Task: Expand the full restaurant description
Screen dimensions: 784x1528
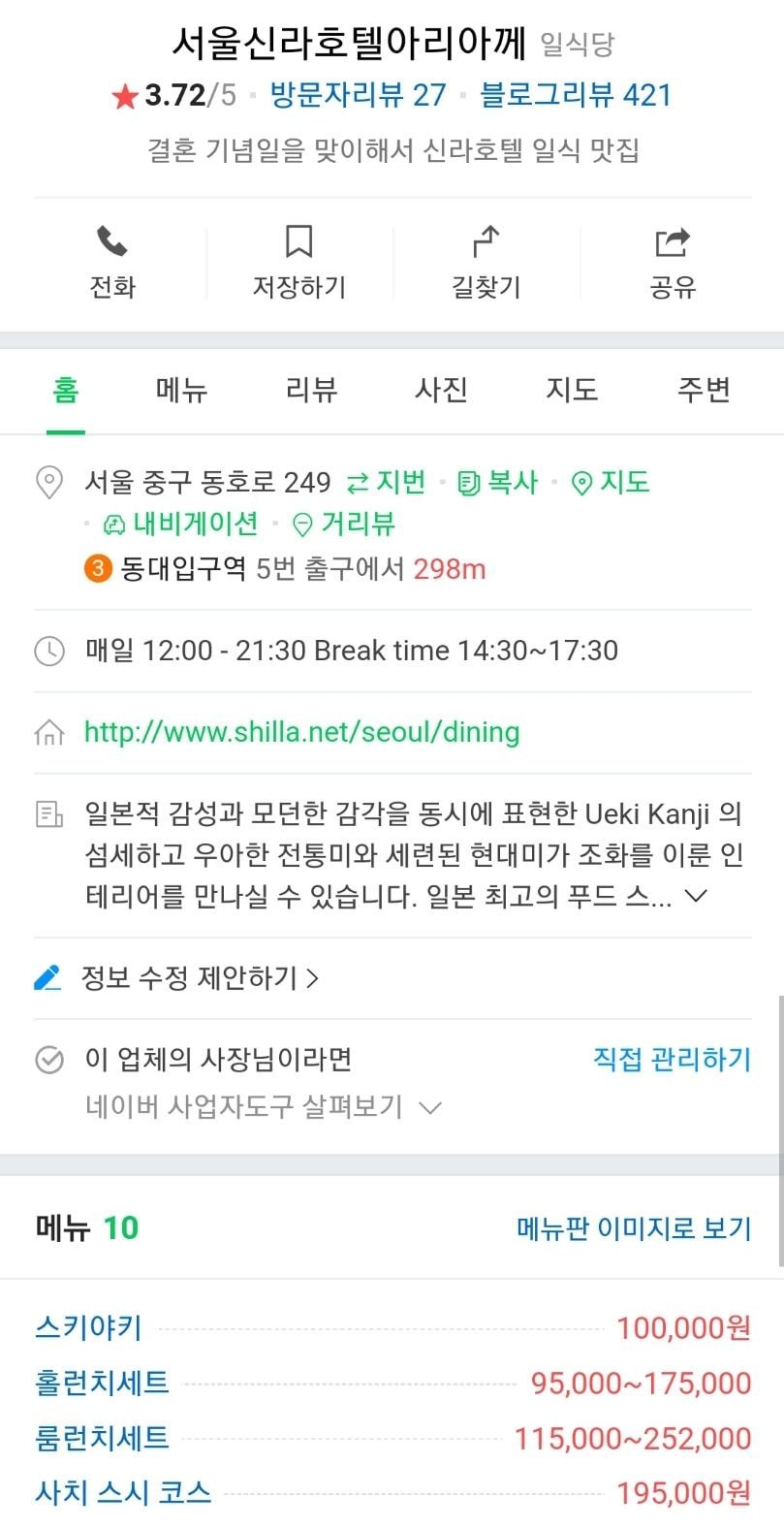Action: (696, 896)
